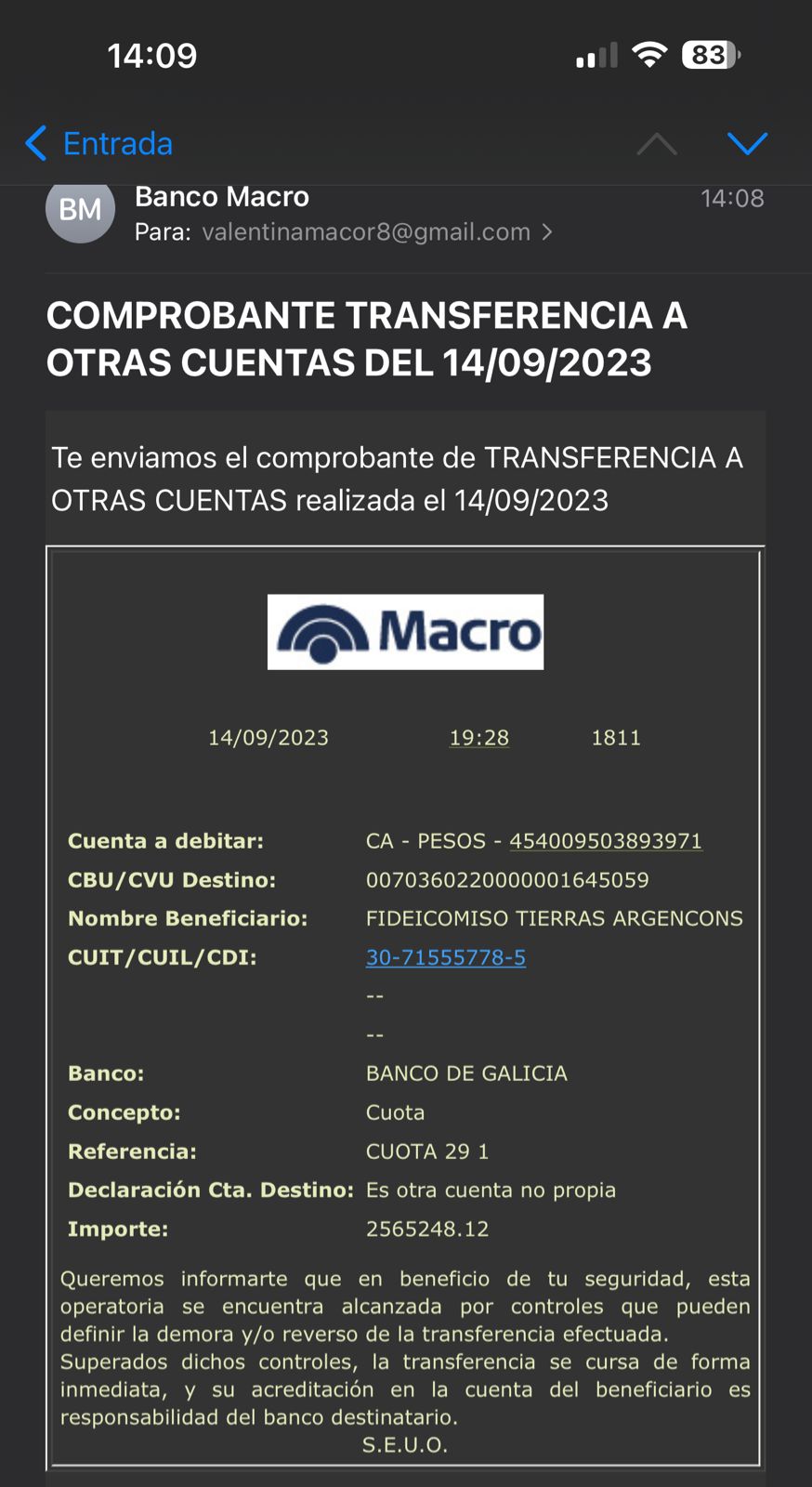Tap the BM sender avatar
Image resolution: width=812 pixels, height=1487 pixels.
point(80,210)
